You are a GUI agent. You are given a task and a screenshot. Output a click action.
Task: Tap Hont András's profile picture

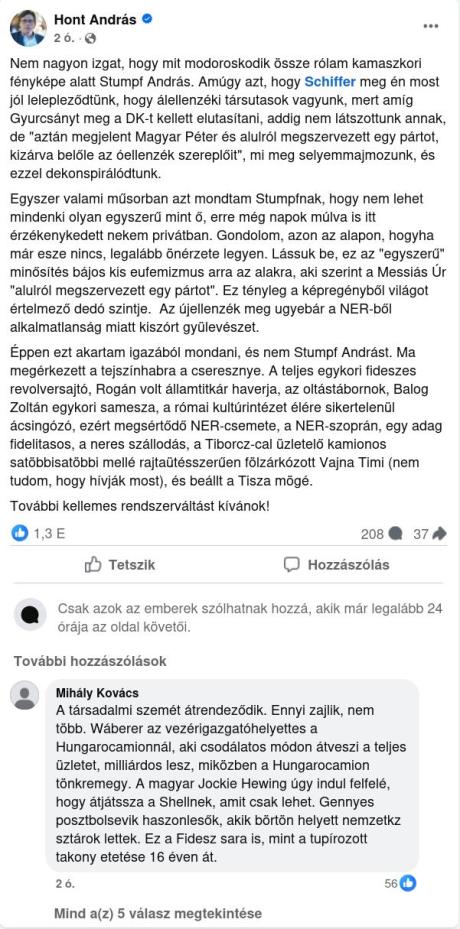point(28,28)
